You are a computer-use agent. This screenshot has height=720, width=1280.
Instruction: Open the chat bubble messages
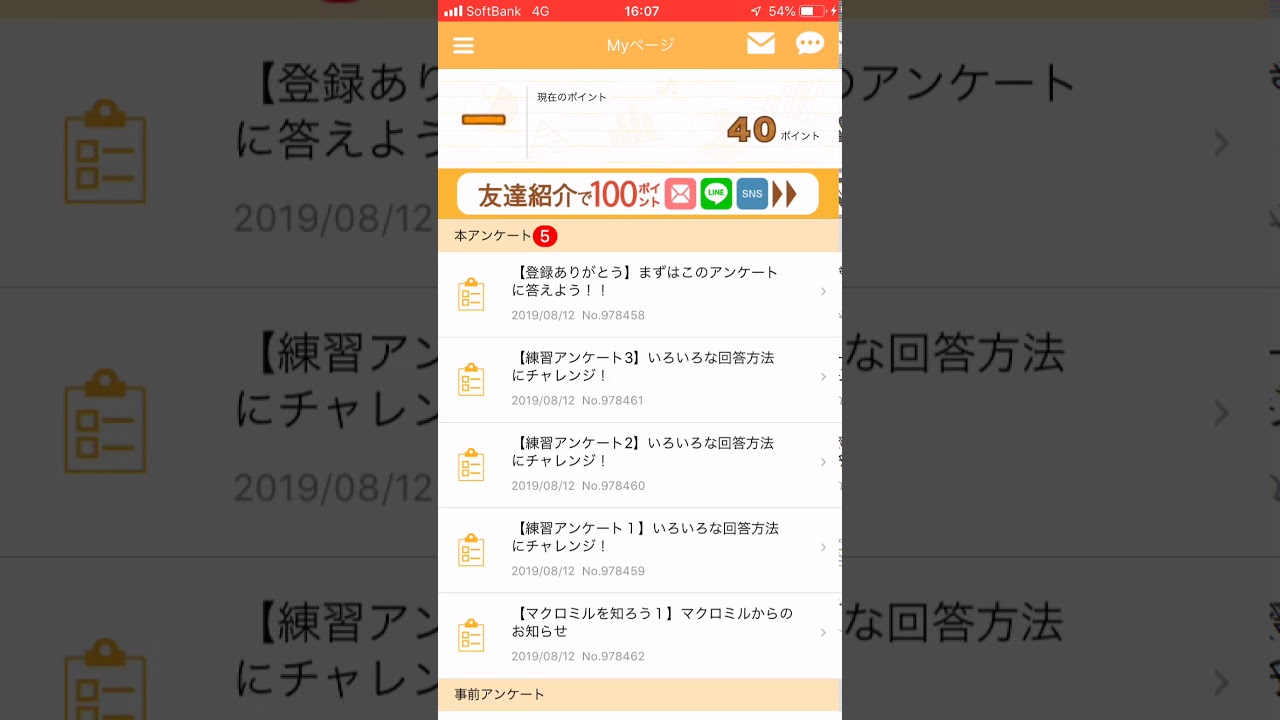(809, 44)
